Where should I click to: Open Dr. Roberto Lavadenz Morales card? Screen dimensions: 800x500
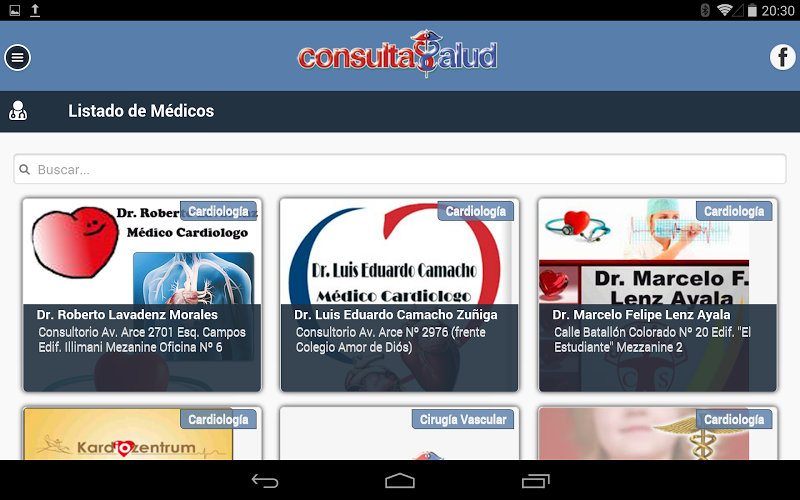point(142,295)
